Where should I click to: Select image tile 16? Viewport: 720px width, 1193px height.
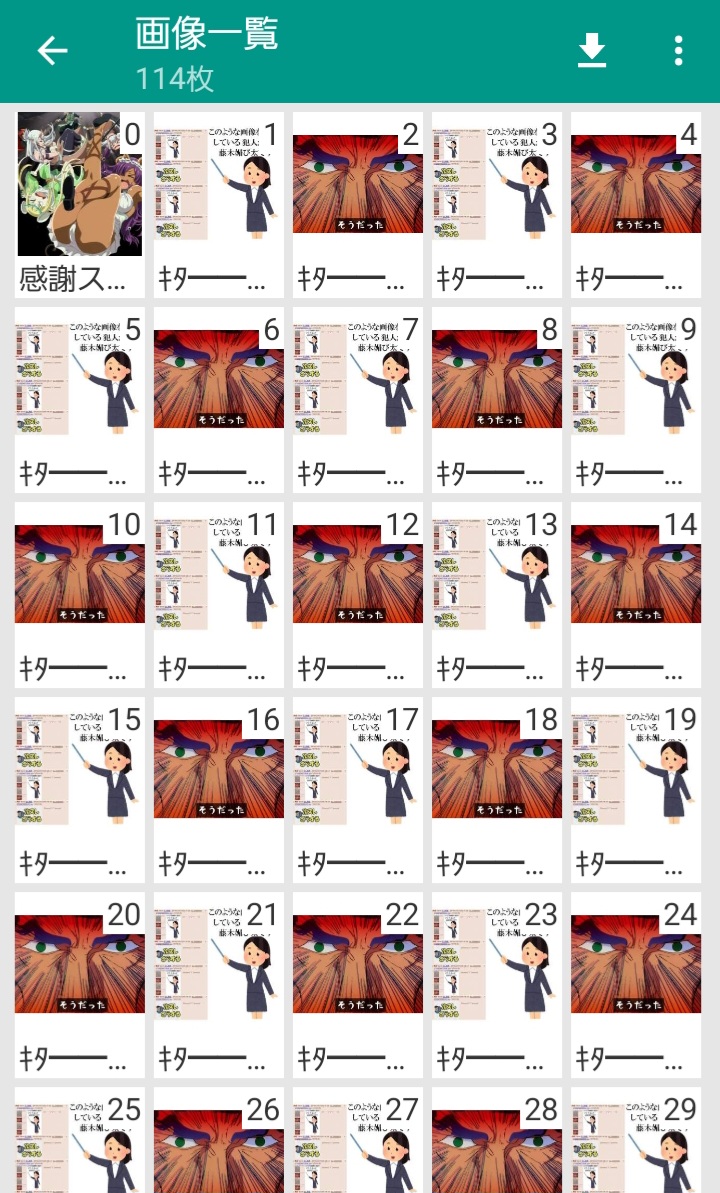(x=218, y=789)
